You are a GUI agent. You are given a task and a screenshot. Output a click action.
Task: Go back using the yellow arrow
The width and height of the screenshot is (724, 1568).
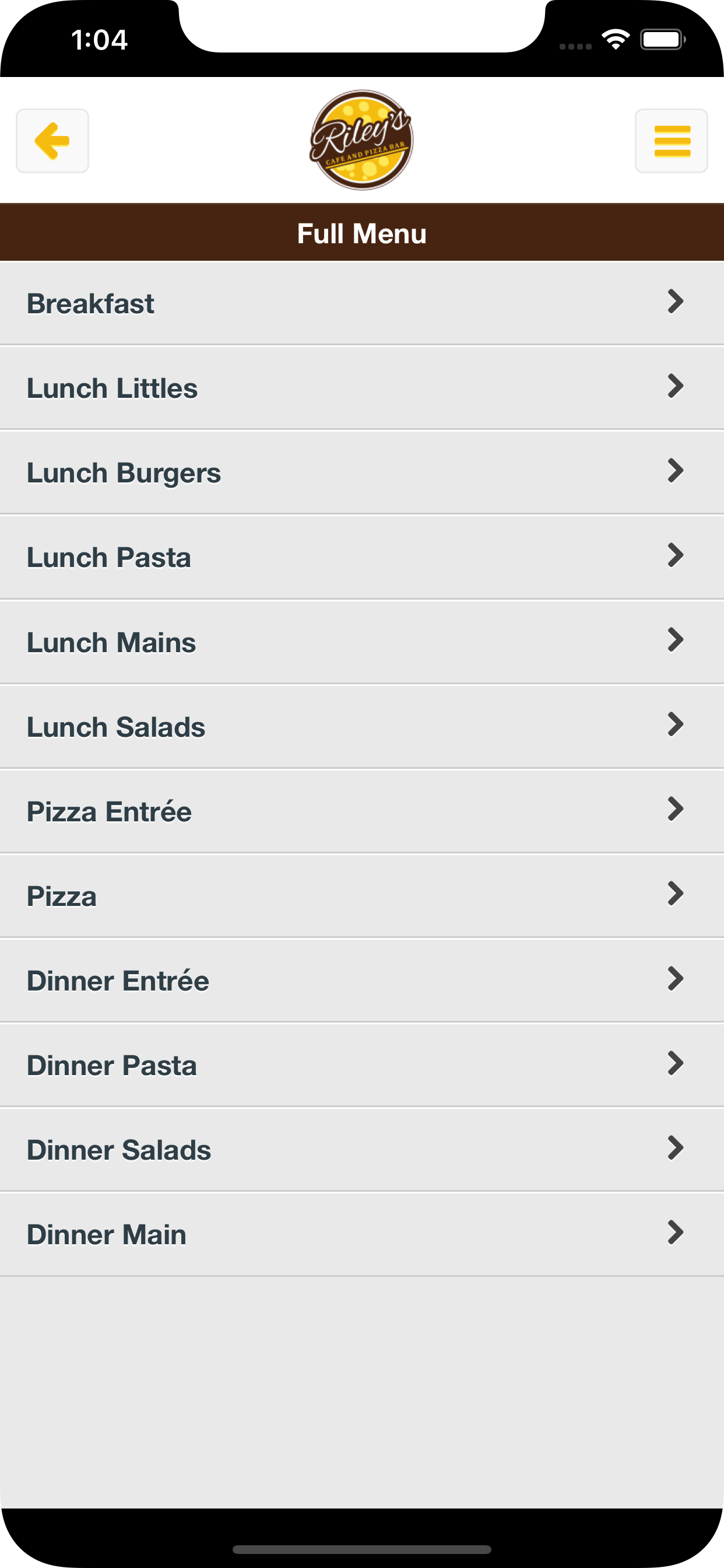pos(52,141)
